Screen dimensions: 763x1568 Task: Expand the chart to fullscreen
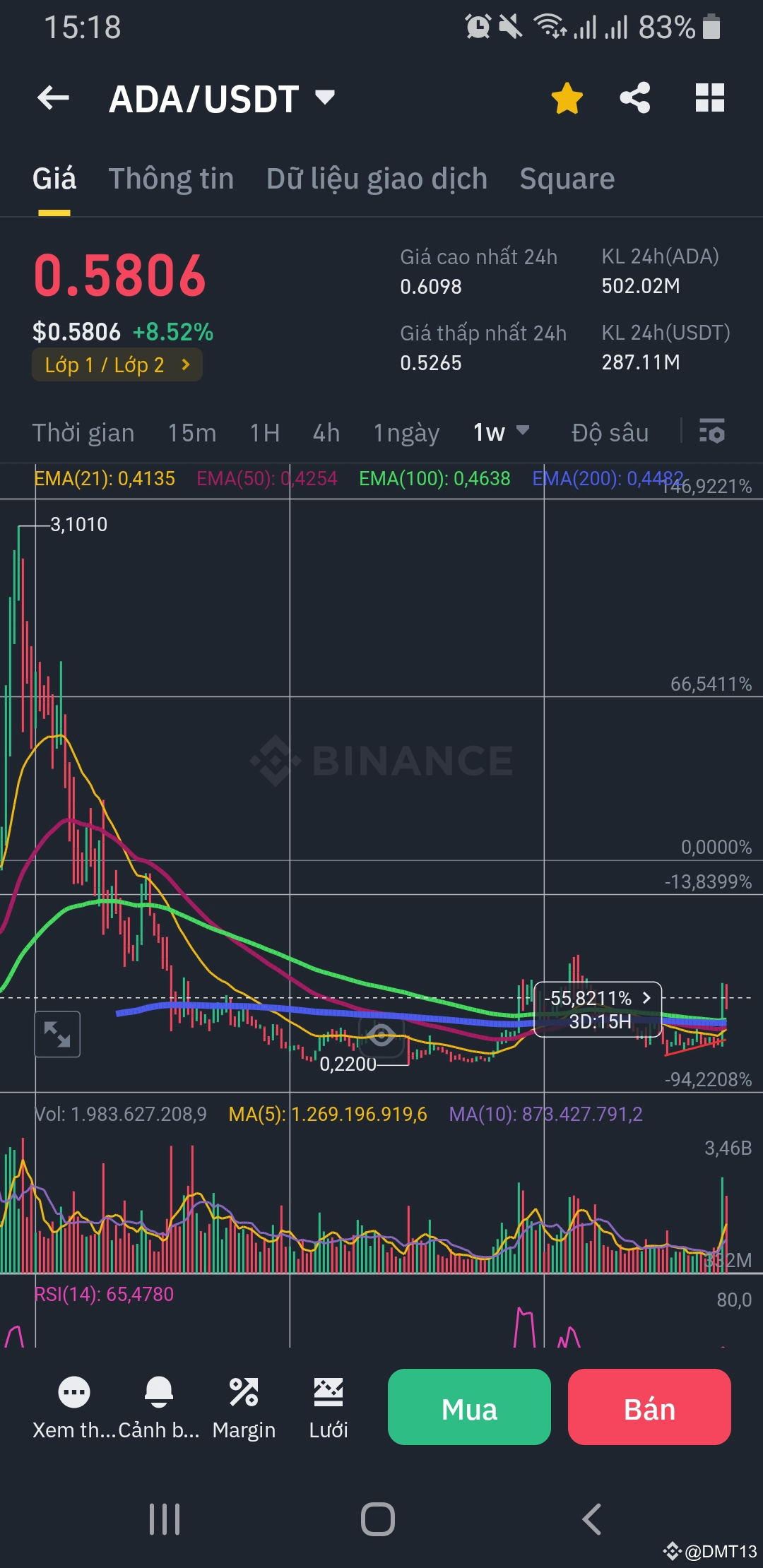point(57,1034)
